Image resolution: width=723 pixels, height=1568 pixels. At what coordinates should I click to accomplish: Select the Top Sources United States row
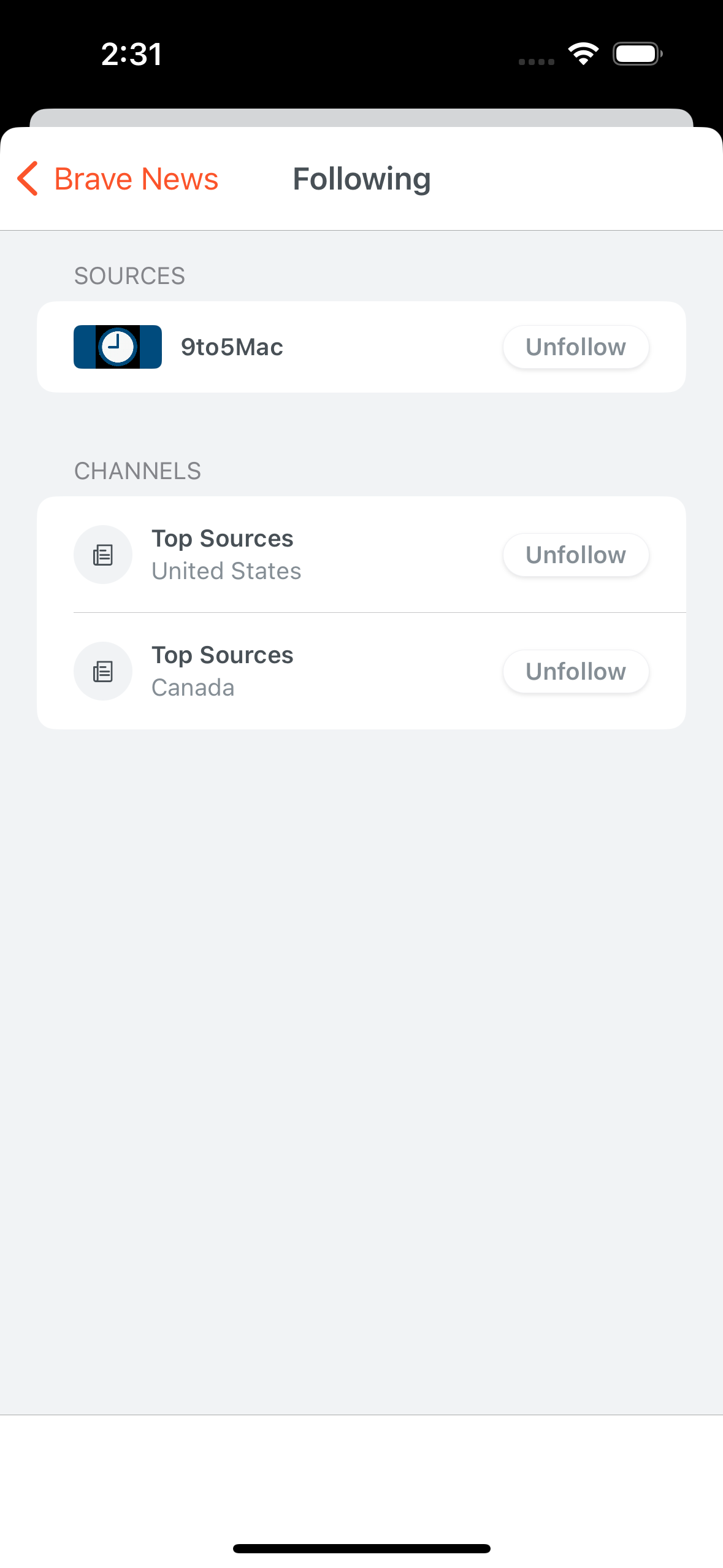pos(307,554)
